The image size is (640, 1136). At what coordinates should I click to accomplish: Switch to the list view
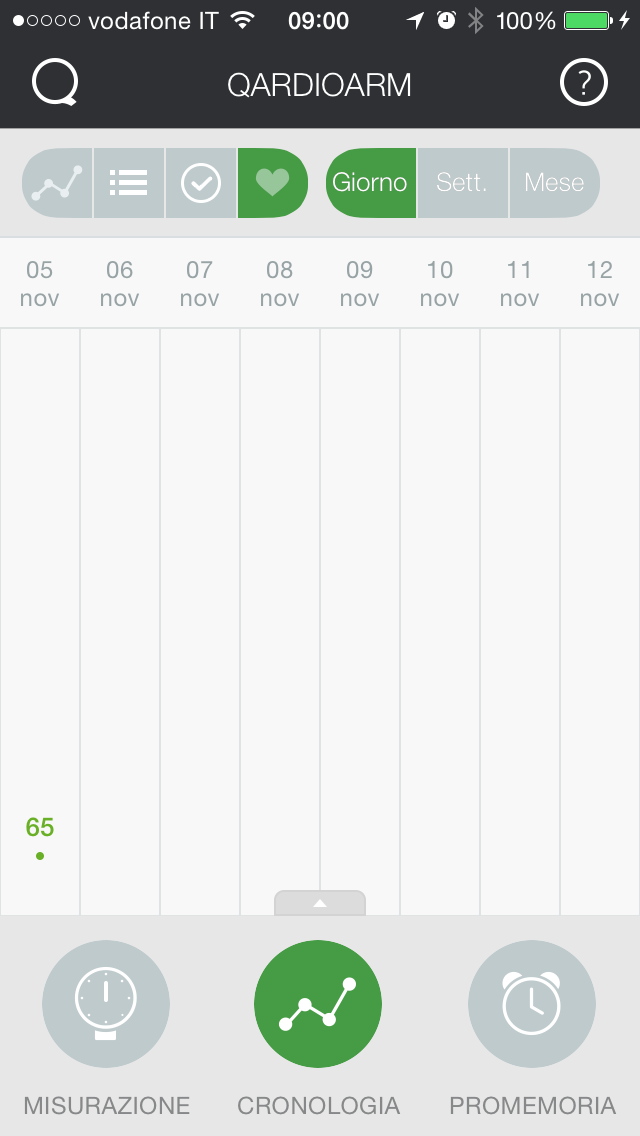coord(129,183)
